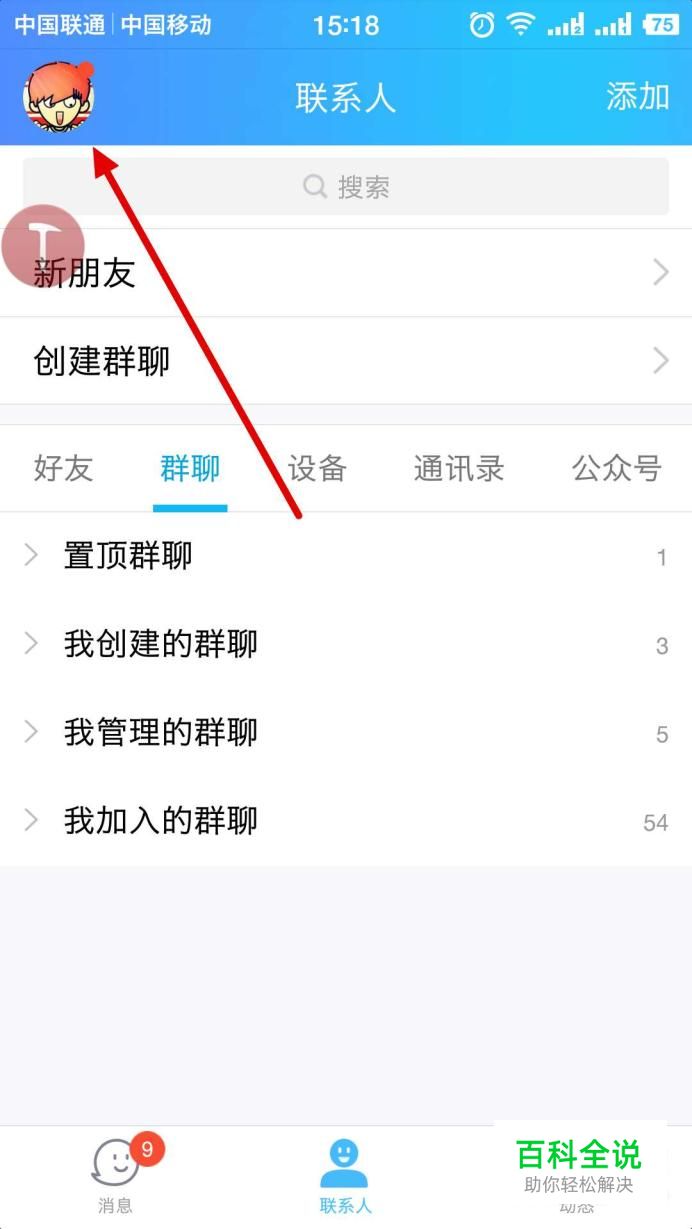Open the profile avatar in the header
This screenshot has height=1229, width=692.
(59, 97)
